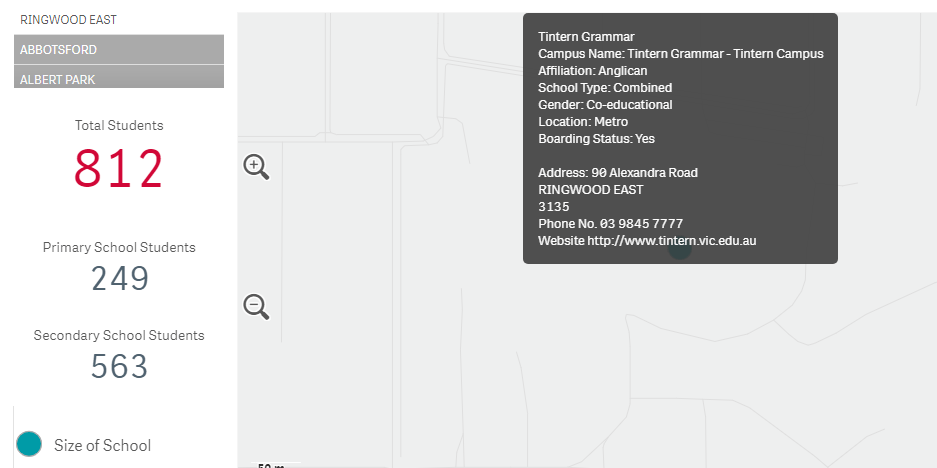The height and width of the screenshot is (468, 937).
Task: Select ALBERT PARK in the suburb list
Action: point(118,78)
